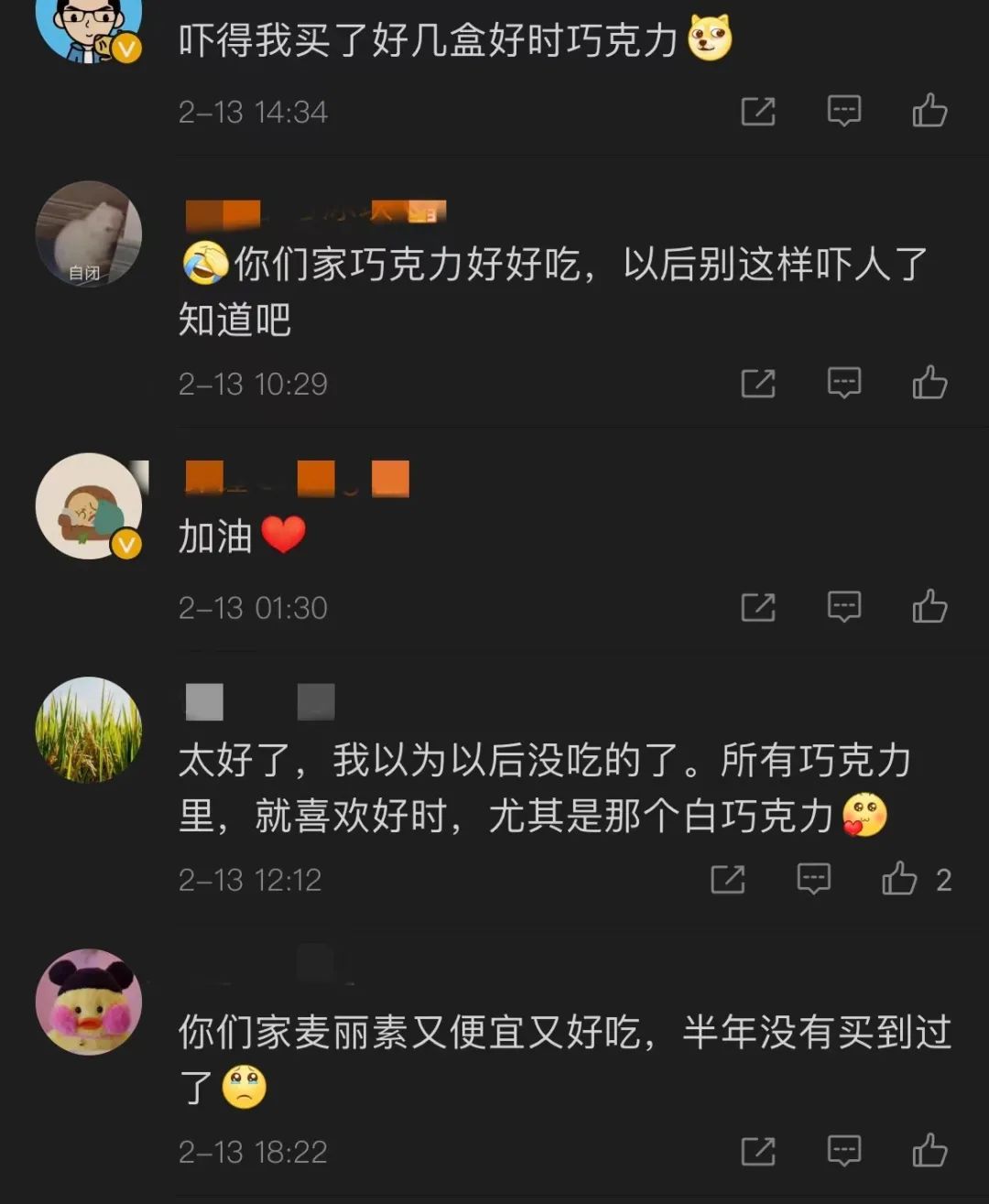
Task: Share the comment posted at 2-13 10:29
Action: 758,383
